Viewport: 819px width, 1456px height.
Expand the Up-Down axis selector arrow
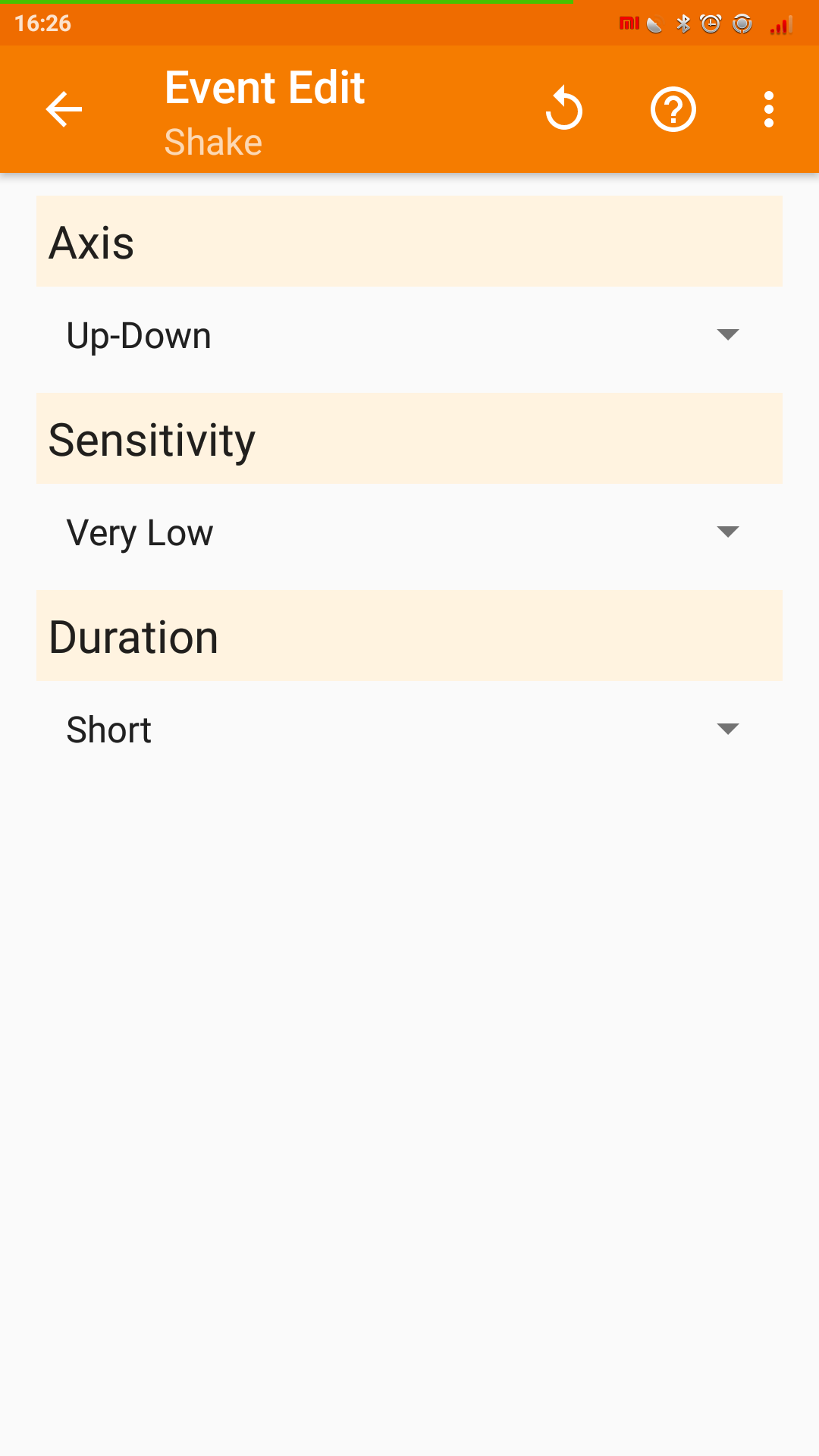pyautogui.click(x=726, y=335)
